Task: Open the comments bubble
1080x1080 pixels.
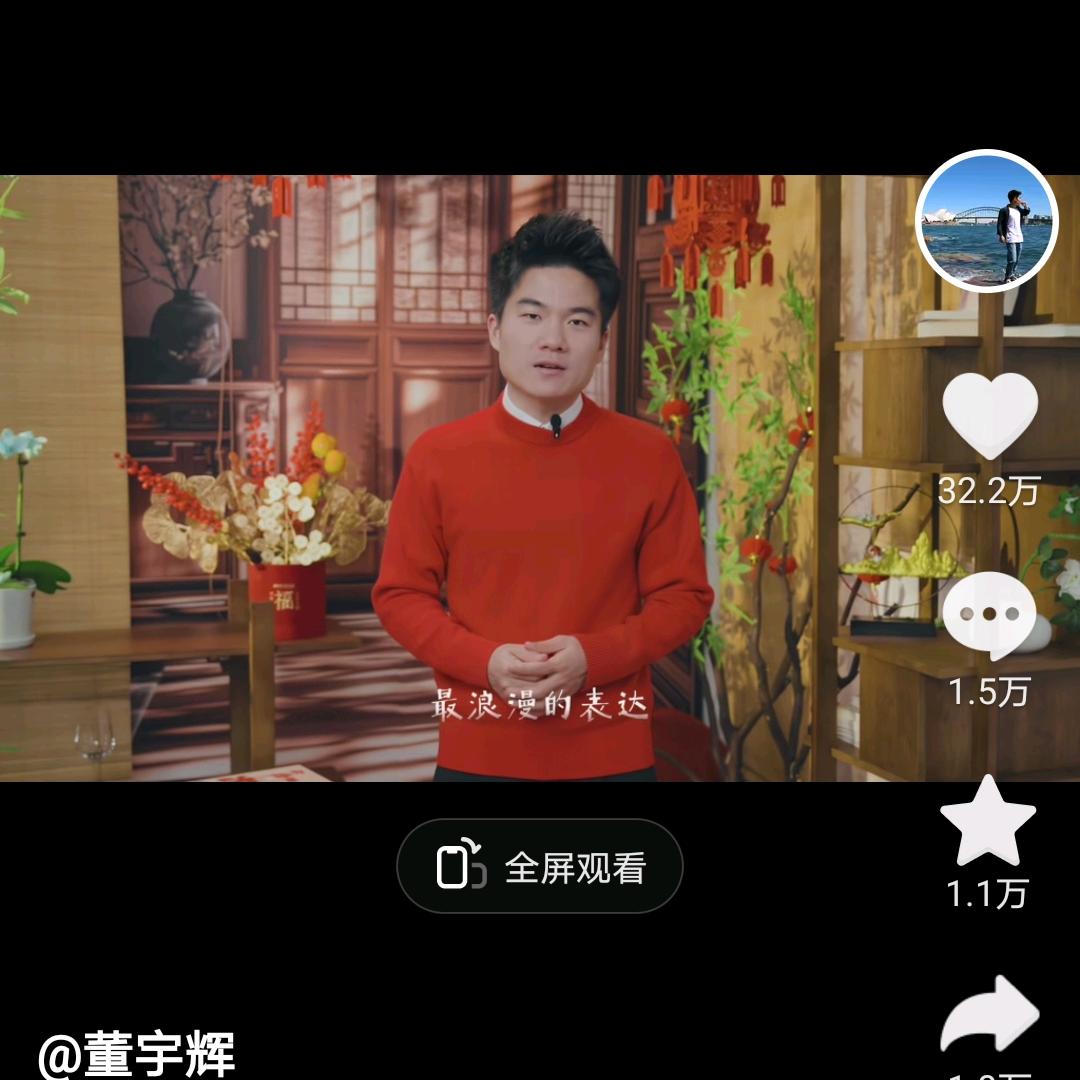Action: click(989, 616)
